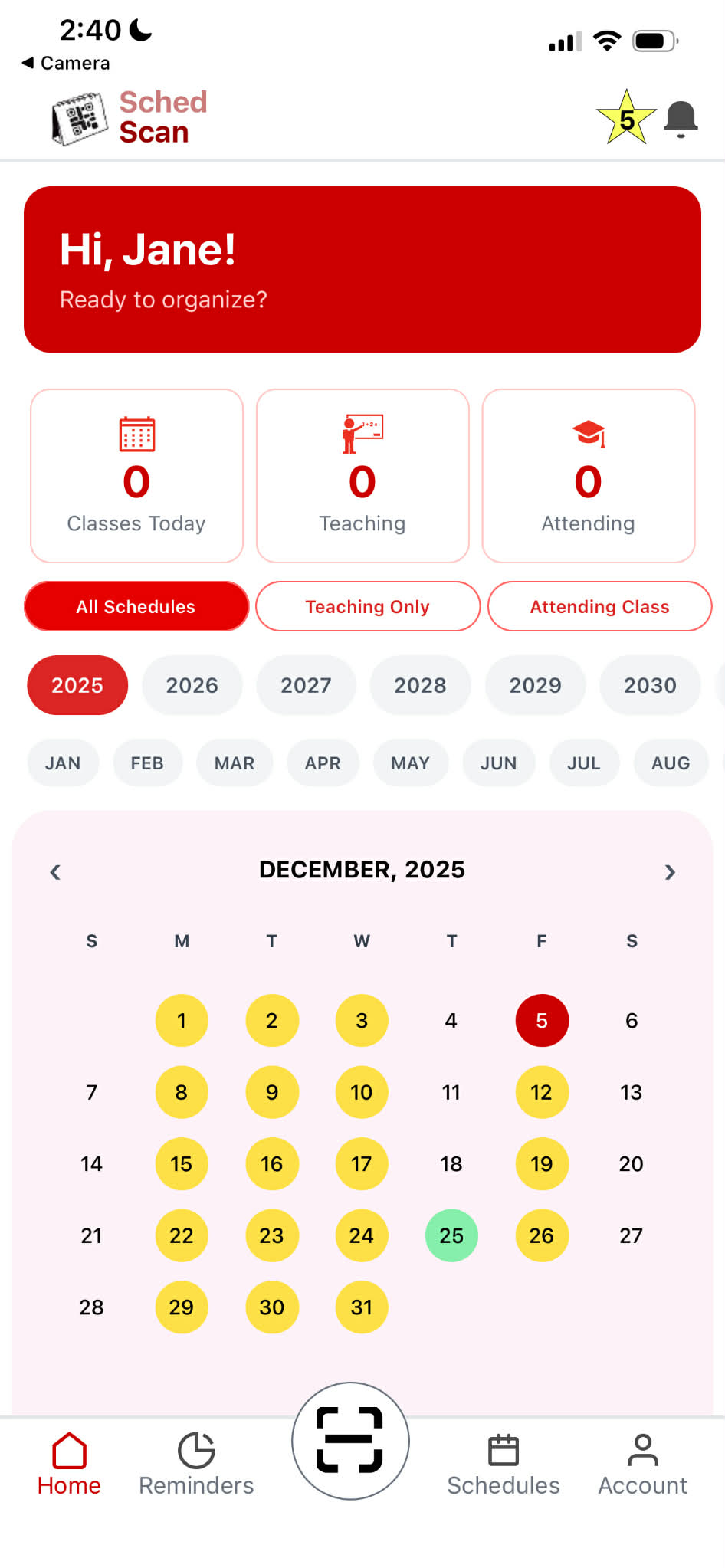Select December 12 on the calendar

[541, 1092]
